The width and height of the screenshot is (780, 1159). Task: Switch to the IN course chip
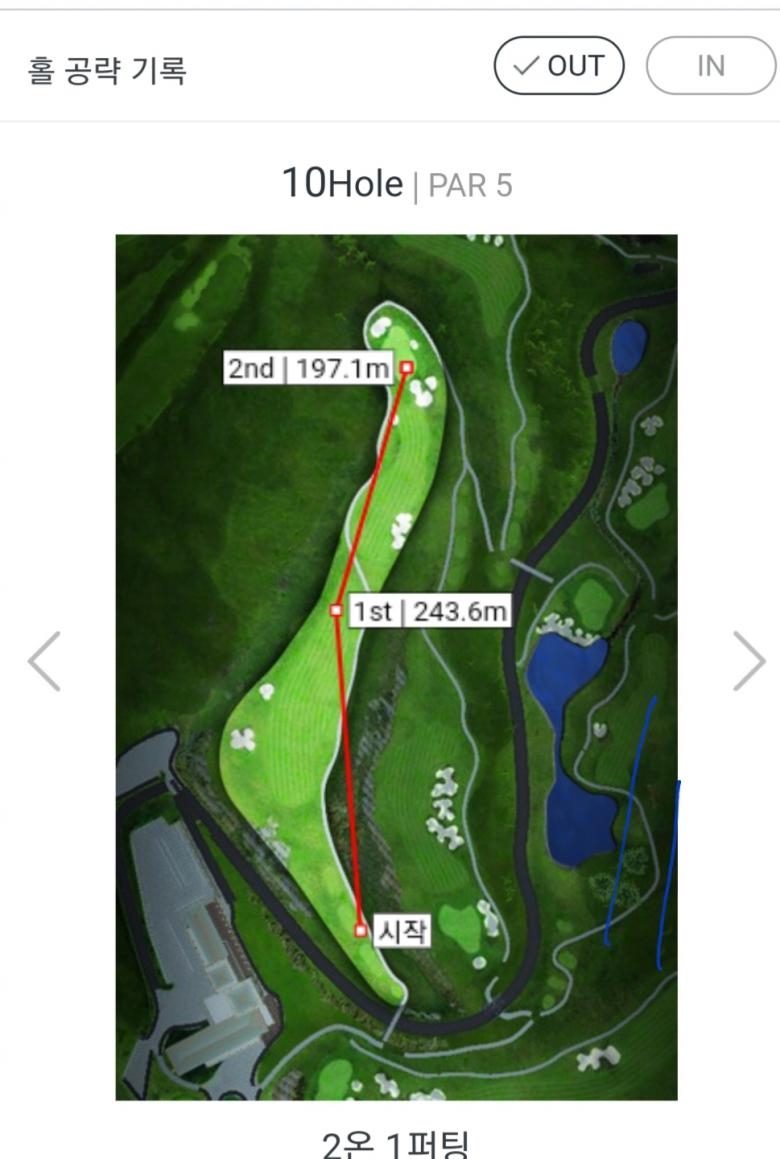tap(710, 66)
